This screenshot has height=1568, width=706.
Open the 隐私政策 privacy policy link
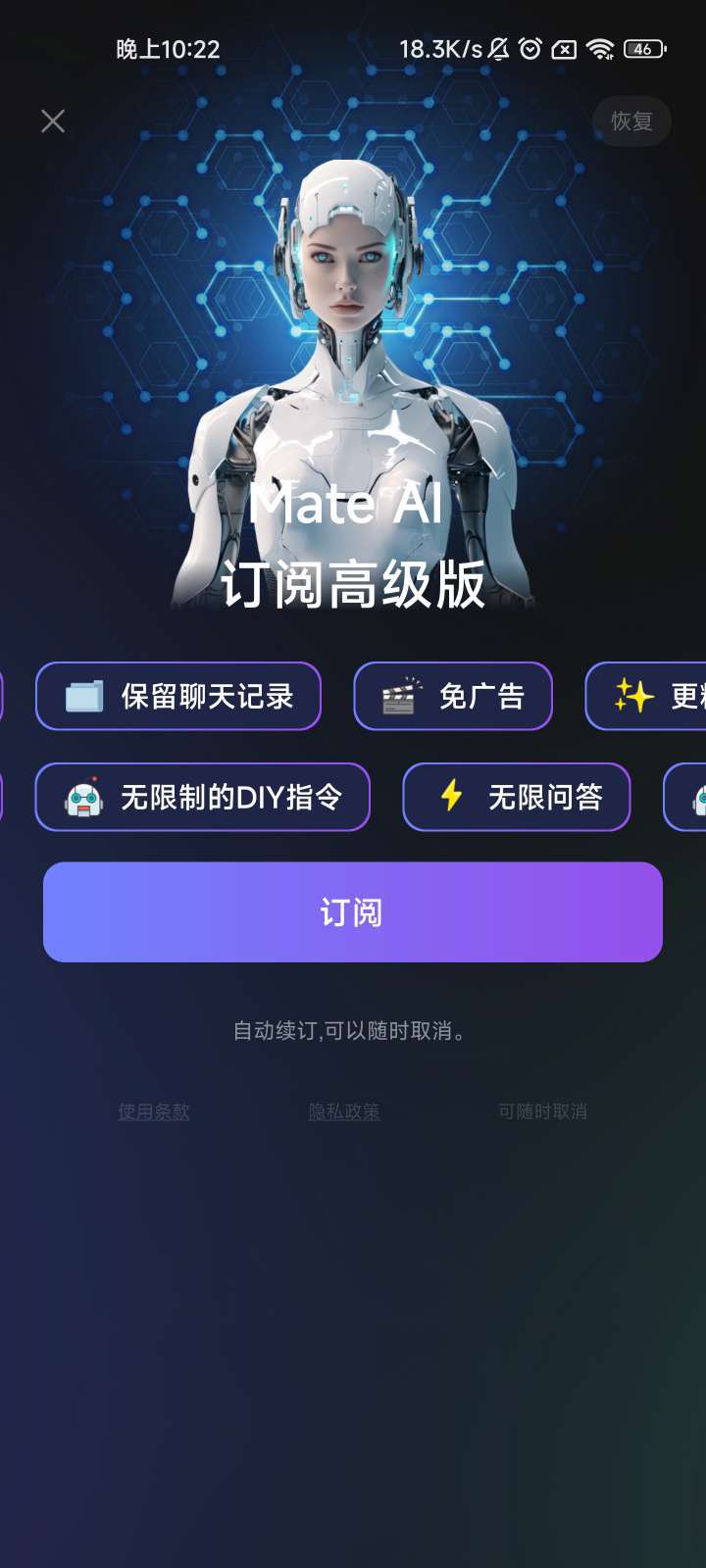coord(344,1111)
